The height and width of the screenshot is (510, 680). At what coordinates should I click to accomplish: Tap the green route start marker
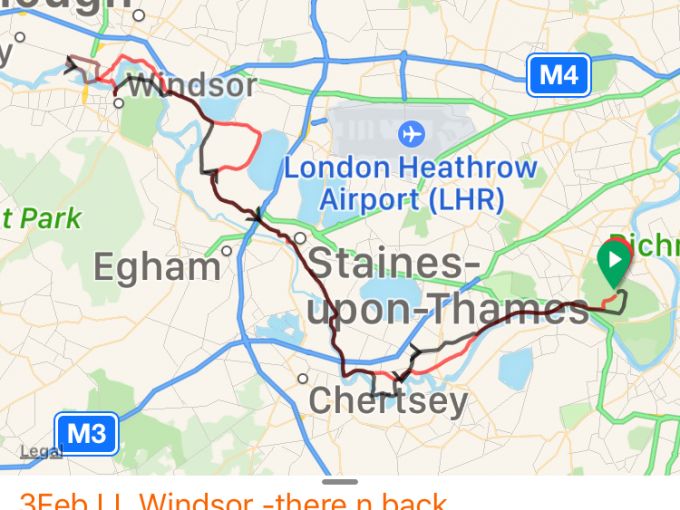[612, 264]
